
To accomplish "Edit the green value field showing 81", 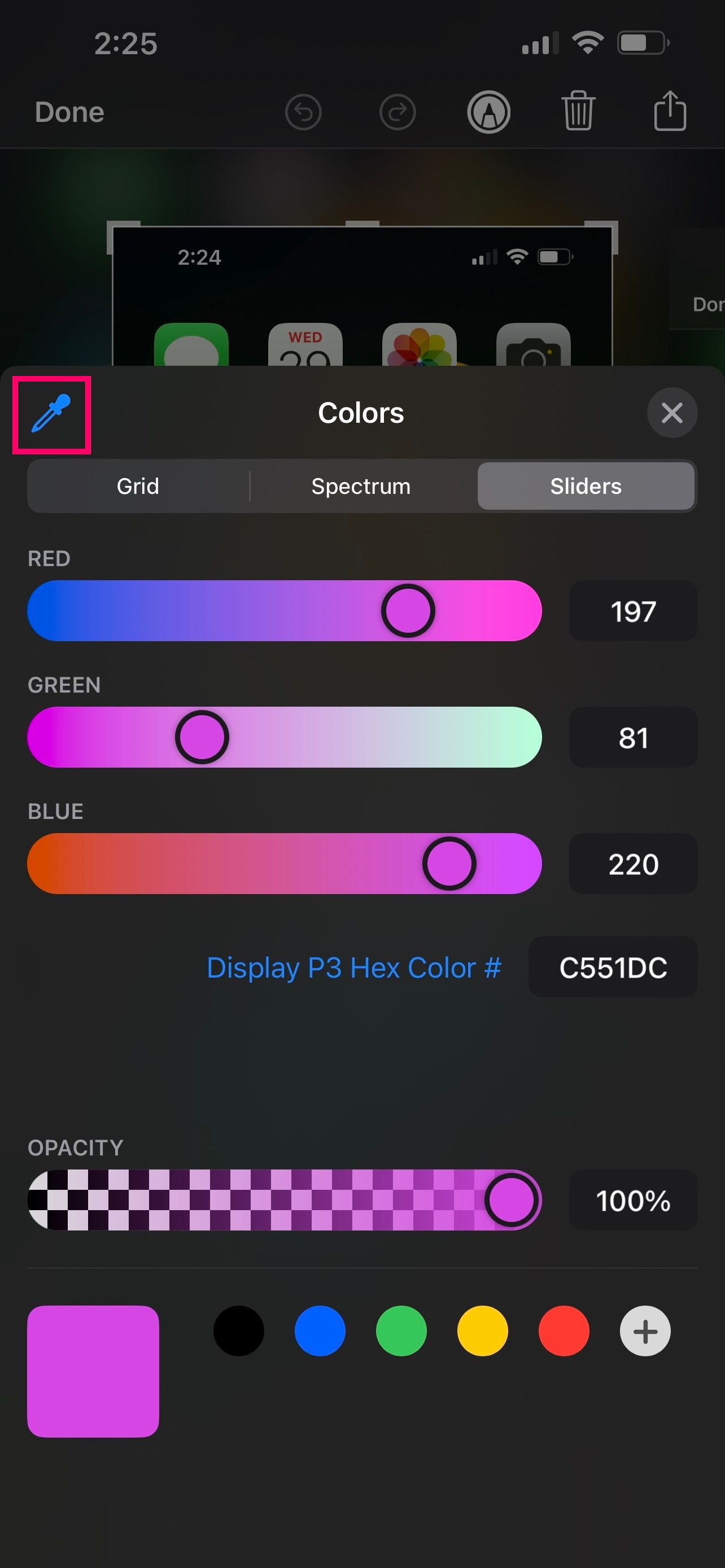I will [x=632, y=738].
